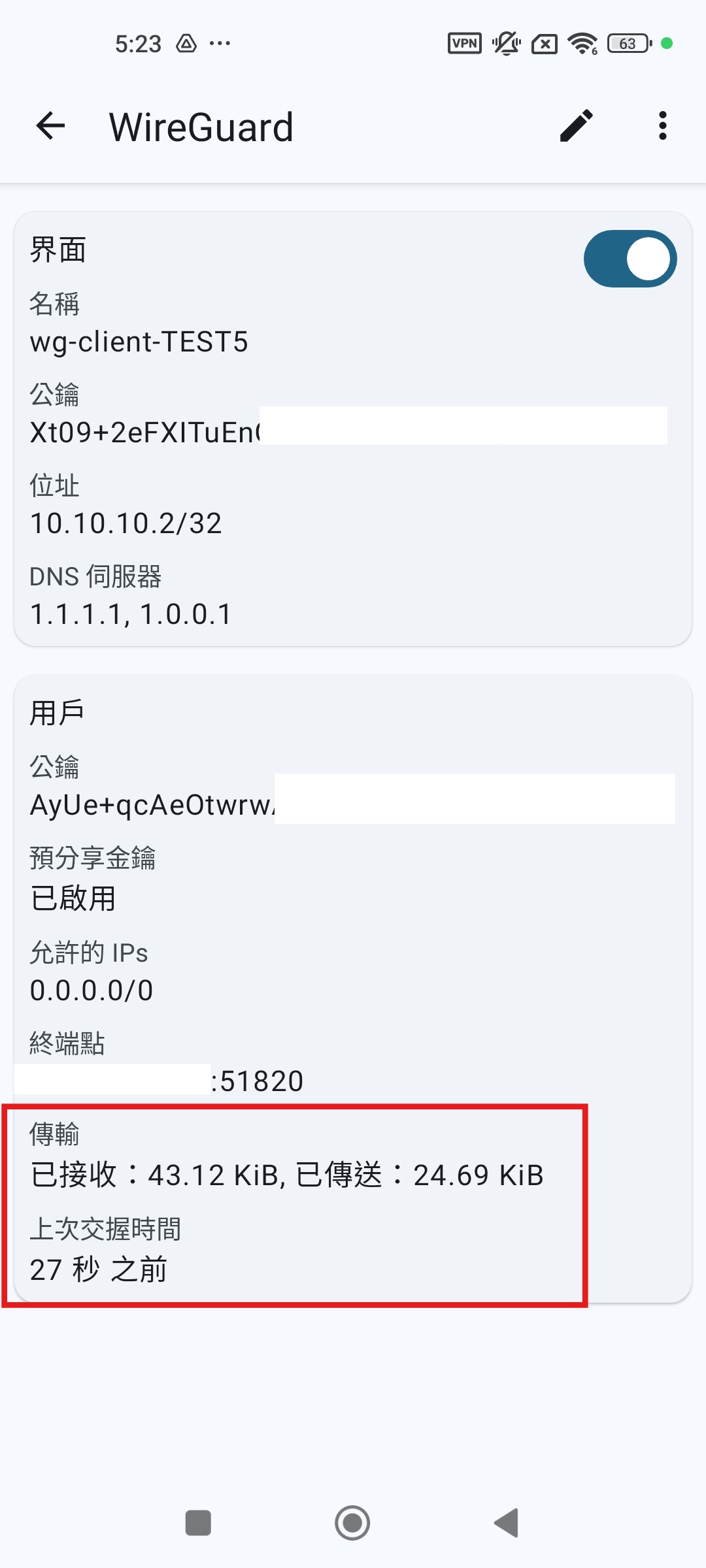Edit the wg-client-TEST5 tunnel

tap(577, 125)
